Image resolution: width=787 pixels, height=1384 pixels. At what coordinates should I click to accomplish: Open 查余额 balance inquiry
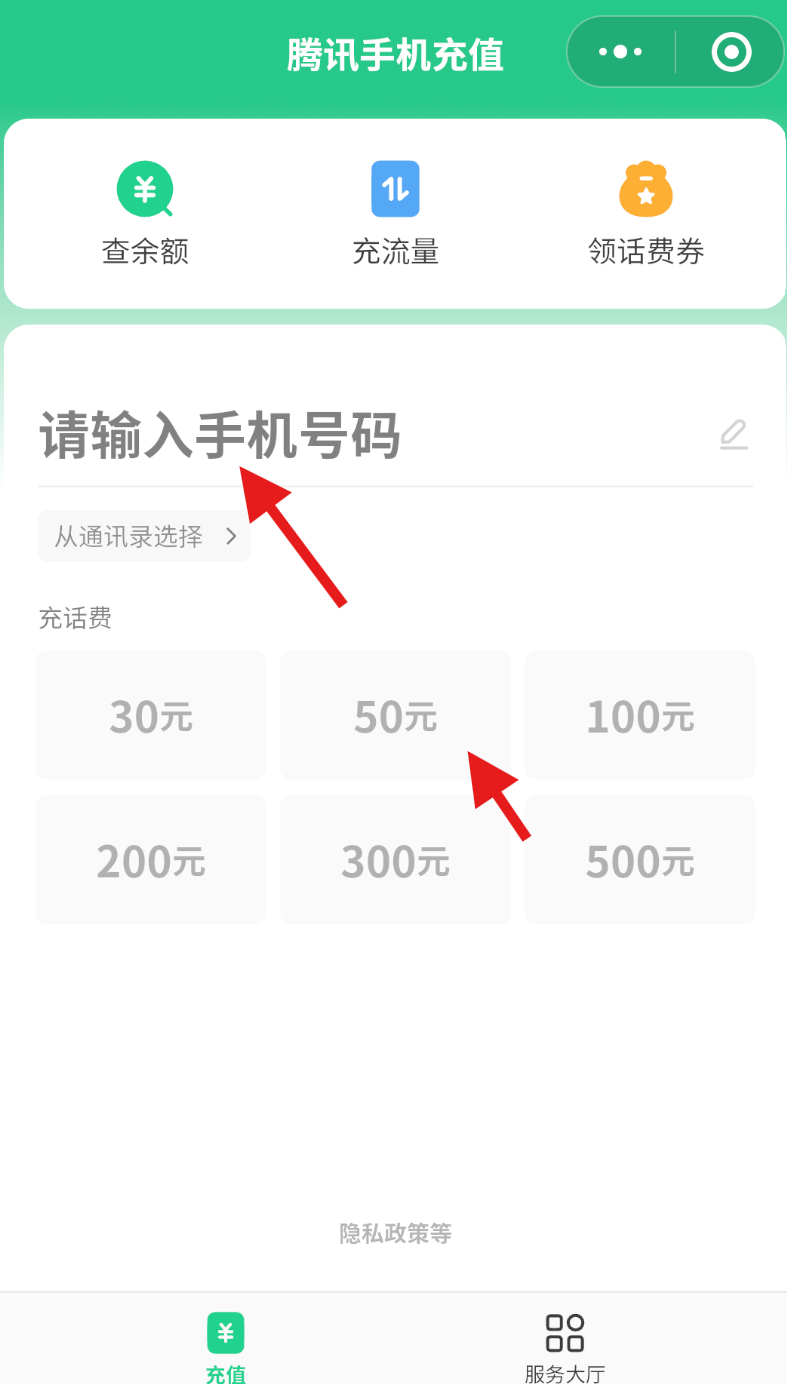pos(145,212)
